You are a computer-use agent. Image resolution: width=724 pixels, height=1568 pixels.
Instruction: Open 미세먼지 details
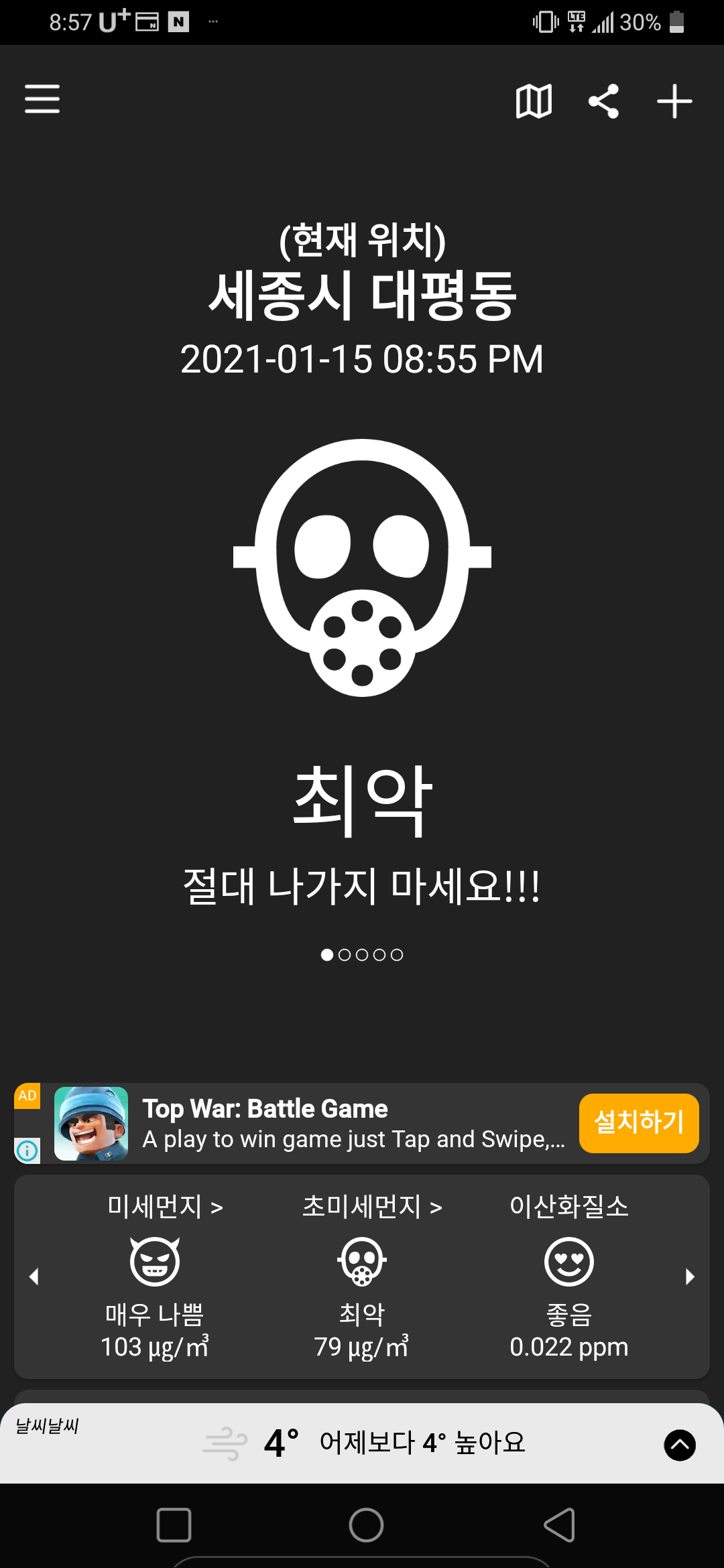165,1207
